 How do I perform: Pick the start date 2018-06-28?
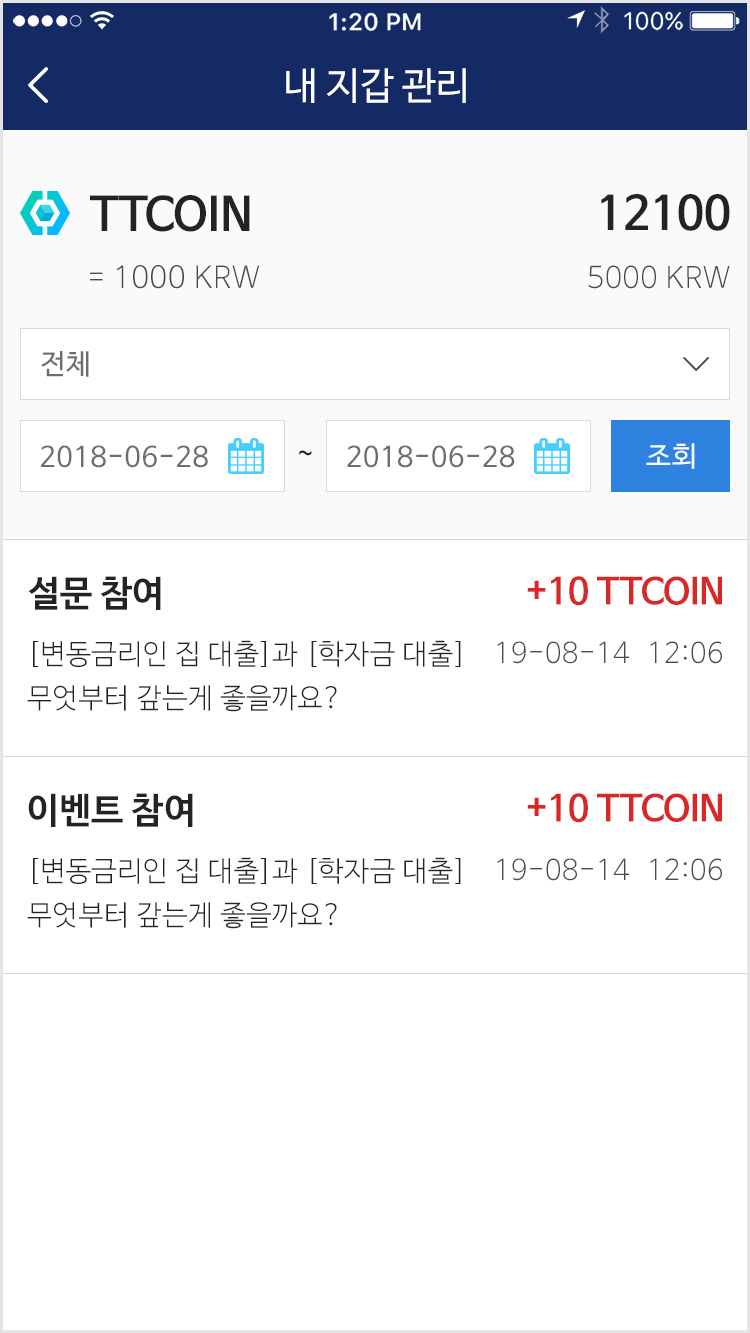152,456
